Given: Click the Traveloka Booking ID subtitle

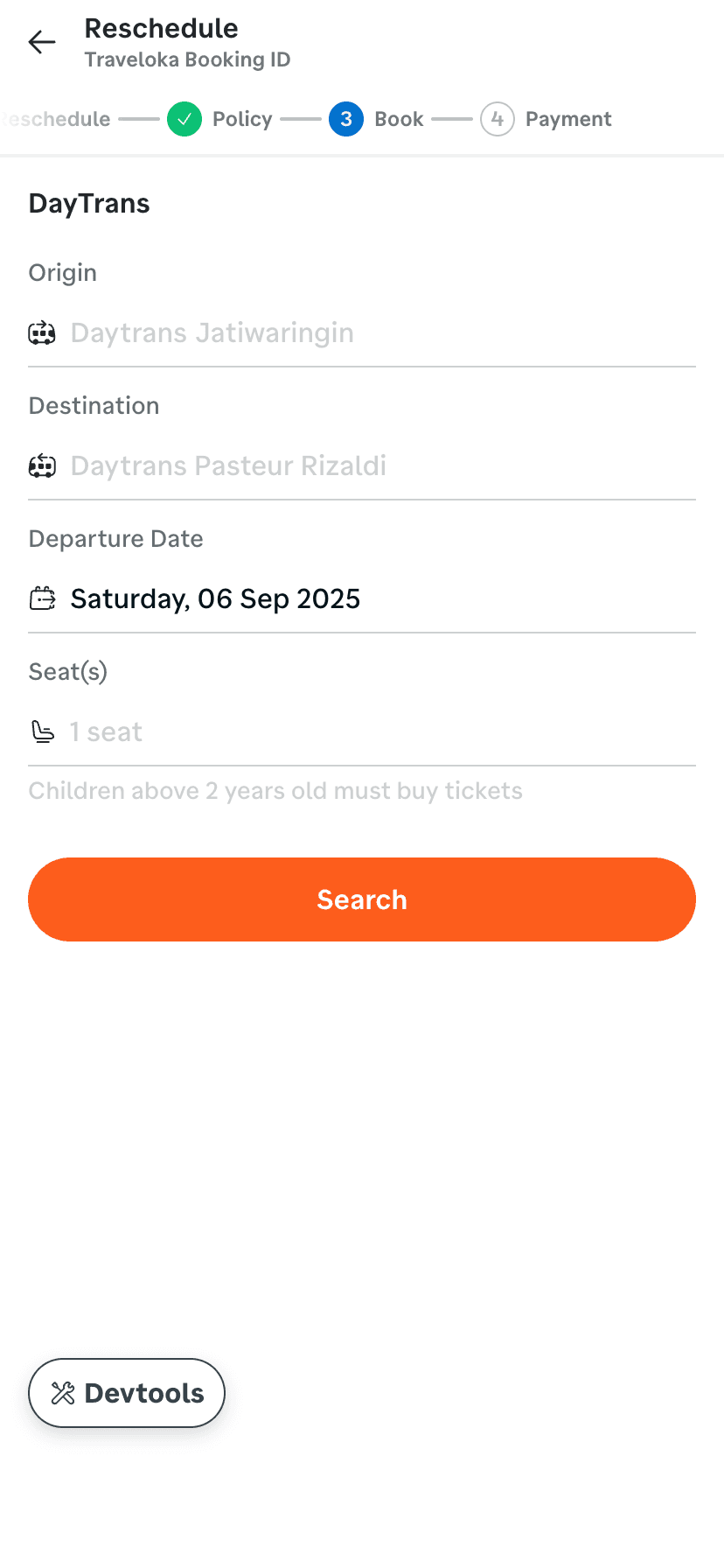Looking at the screenshot, I should [x=187, y=59].
